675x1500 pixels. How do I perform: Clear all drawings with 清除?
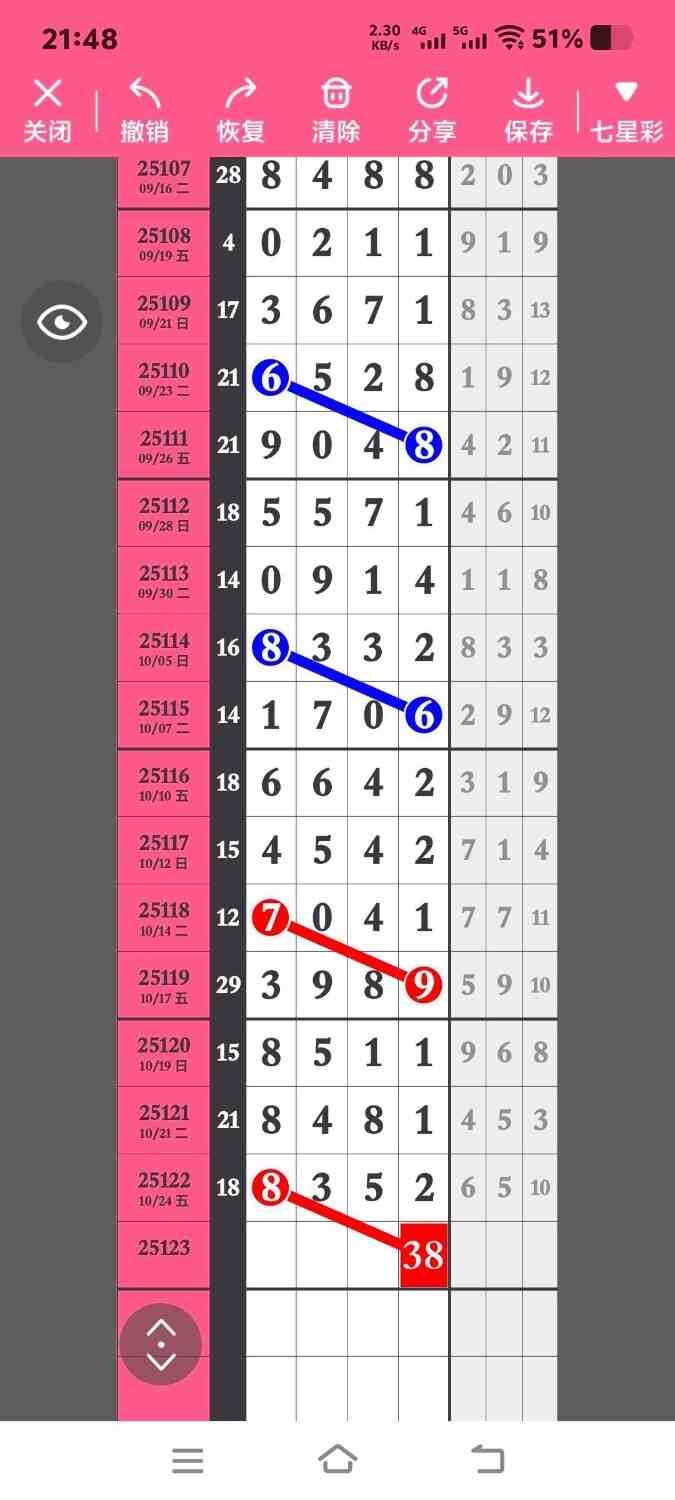[335, 111]
